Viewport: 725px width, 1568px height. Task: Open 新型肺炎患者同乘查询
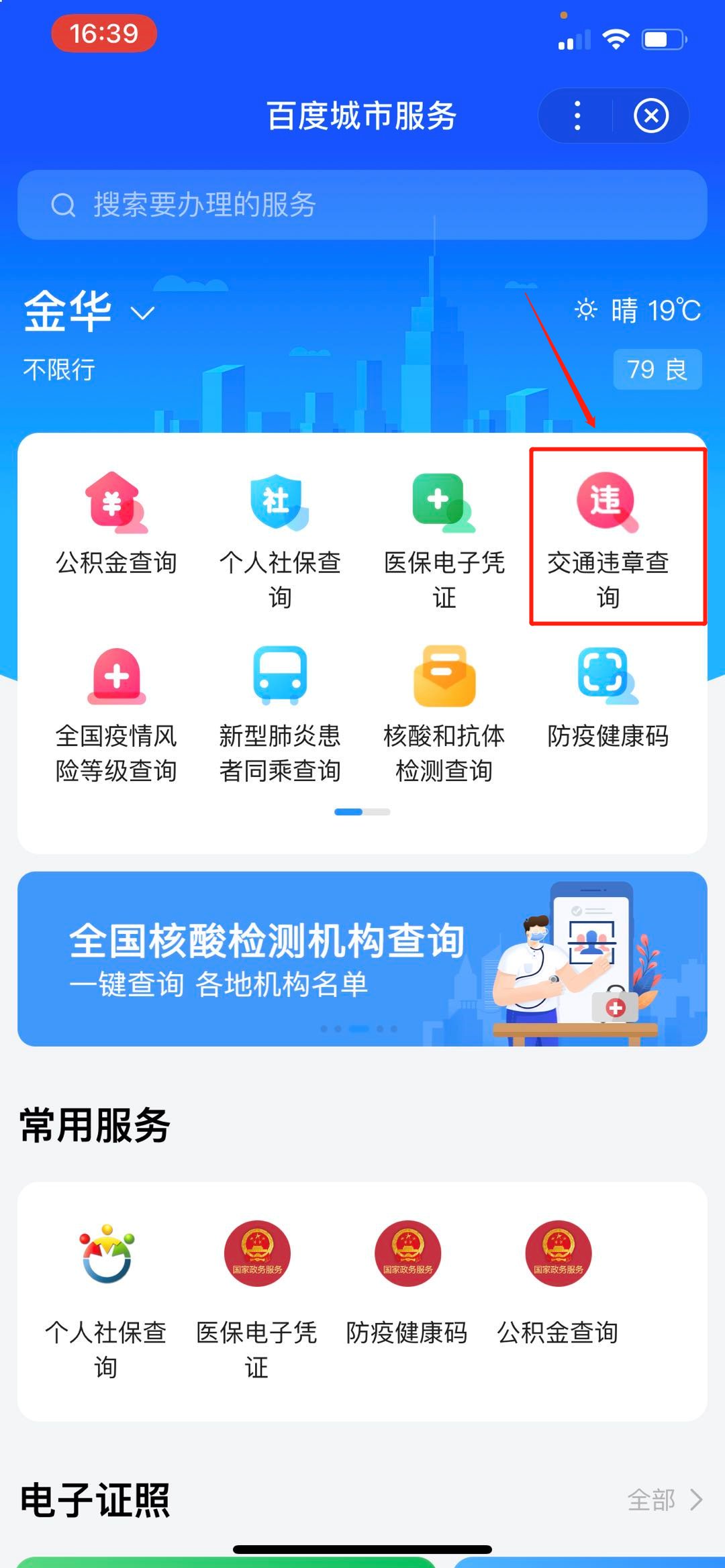280,711
